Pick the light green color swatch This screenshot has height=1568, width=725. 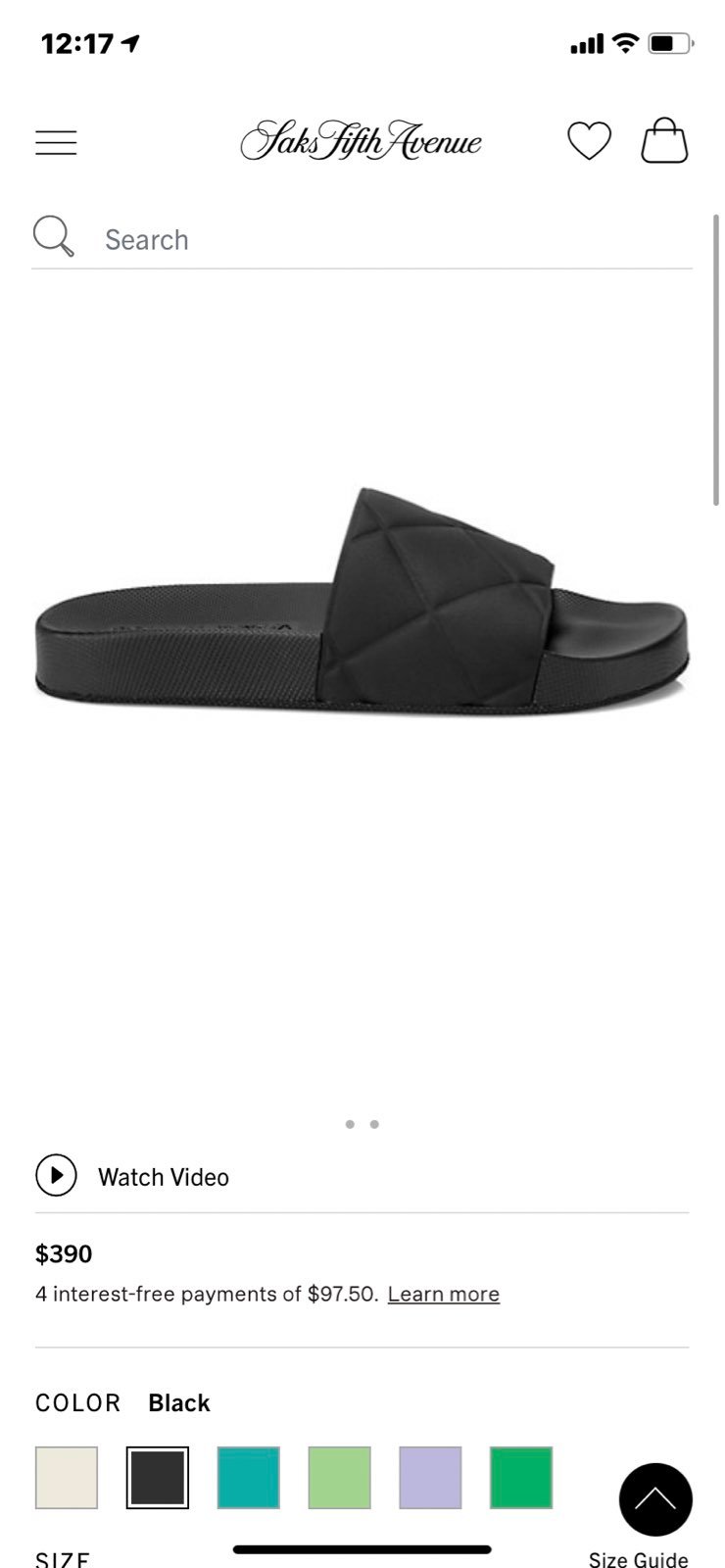click(x=340, y=1477)
